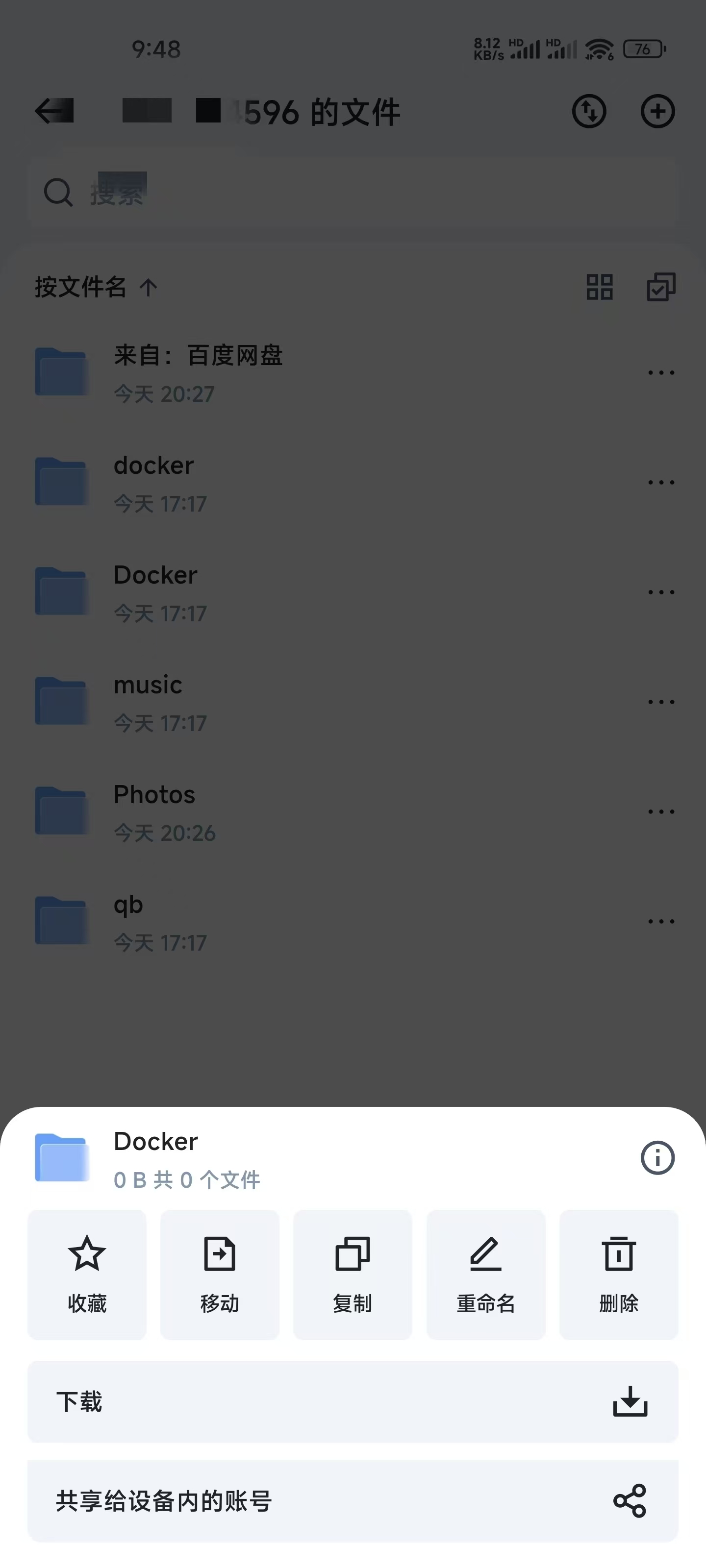The height and width of the screenshot is (1568, 706).
Task: Add the Docker folder to favorites (收藏)
Action: pos(87,1274)
